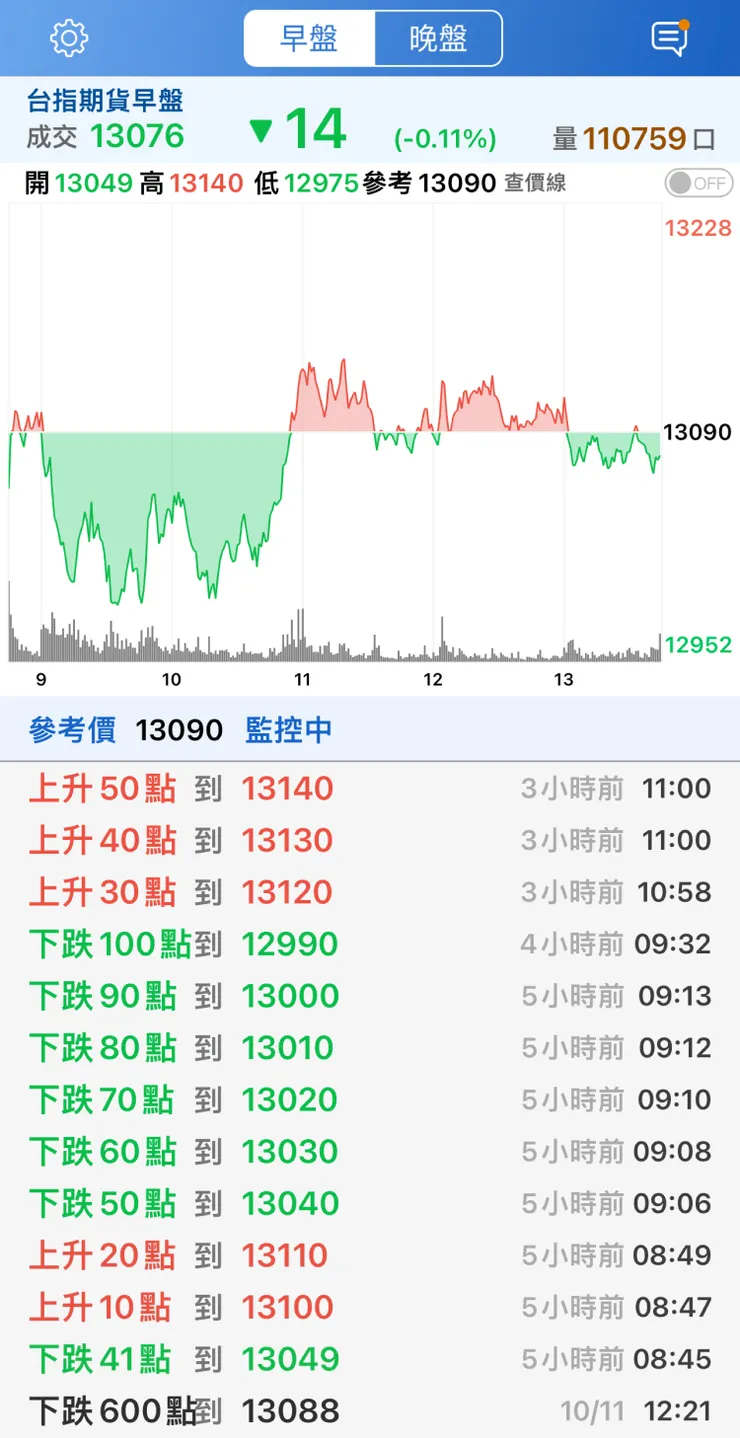Image resolution: width=740 pixels, height=1438 pixels.
Task: Enable the 查價線 toggle switch
Action: (697, 183)
